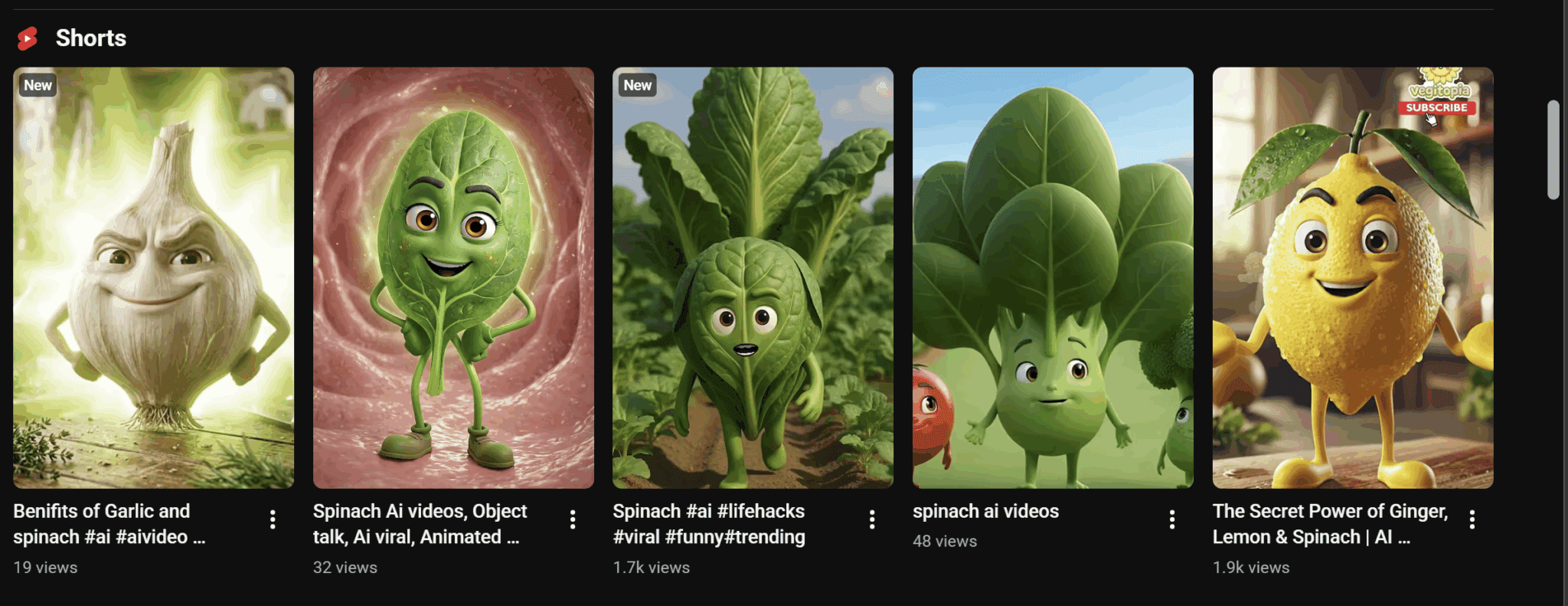Play the Spinach Ai videos, Object talk short

tap(453, 277)
